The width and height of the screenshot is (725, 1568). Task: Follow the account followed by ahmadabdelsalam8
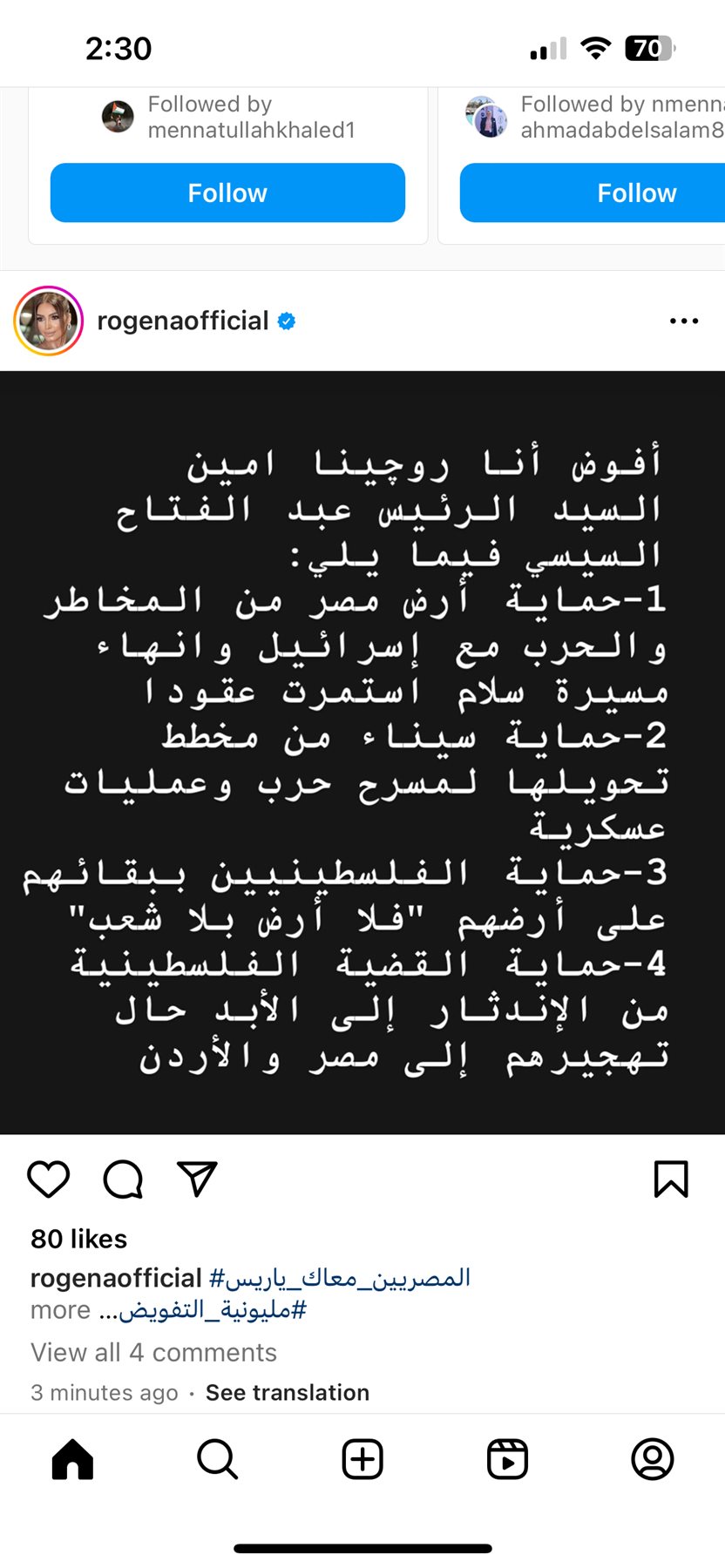click(x=593, y=193)
